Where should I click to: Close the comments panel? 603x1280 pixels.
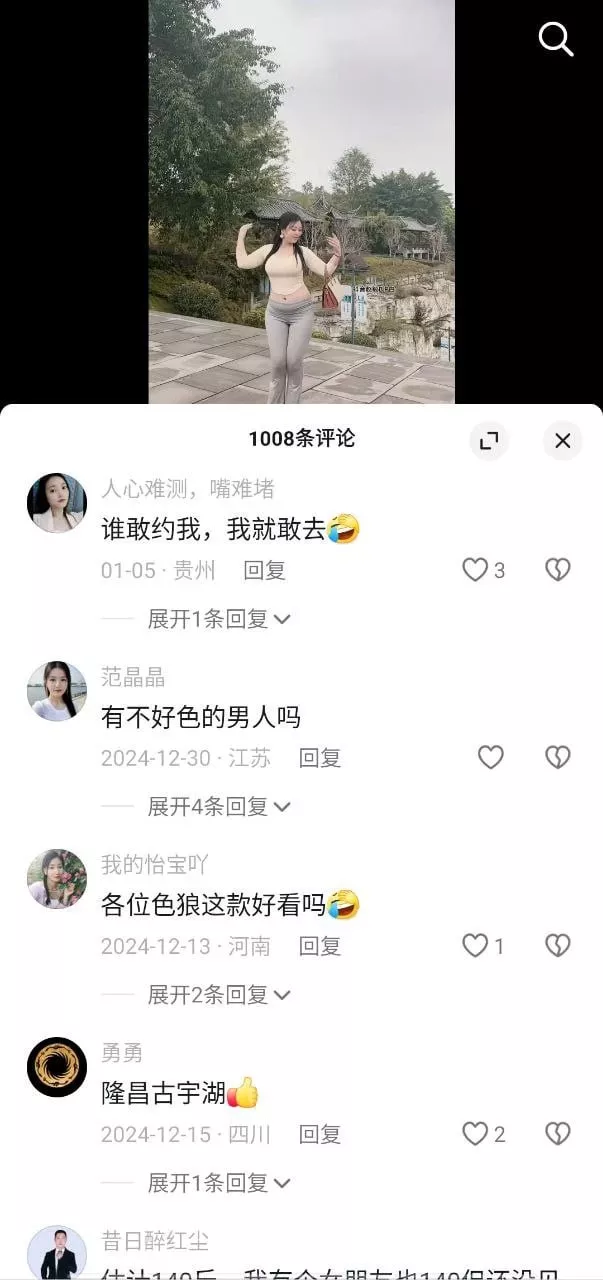coord(562,441)
